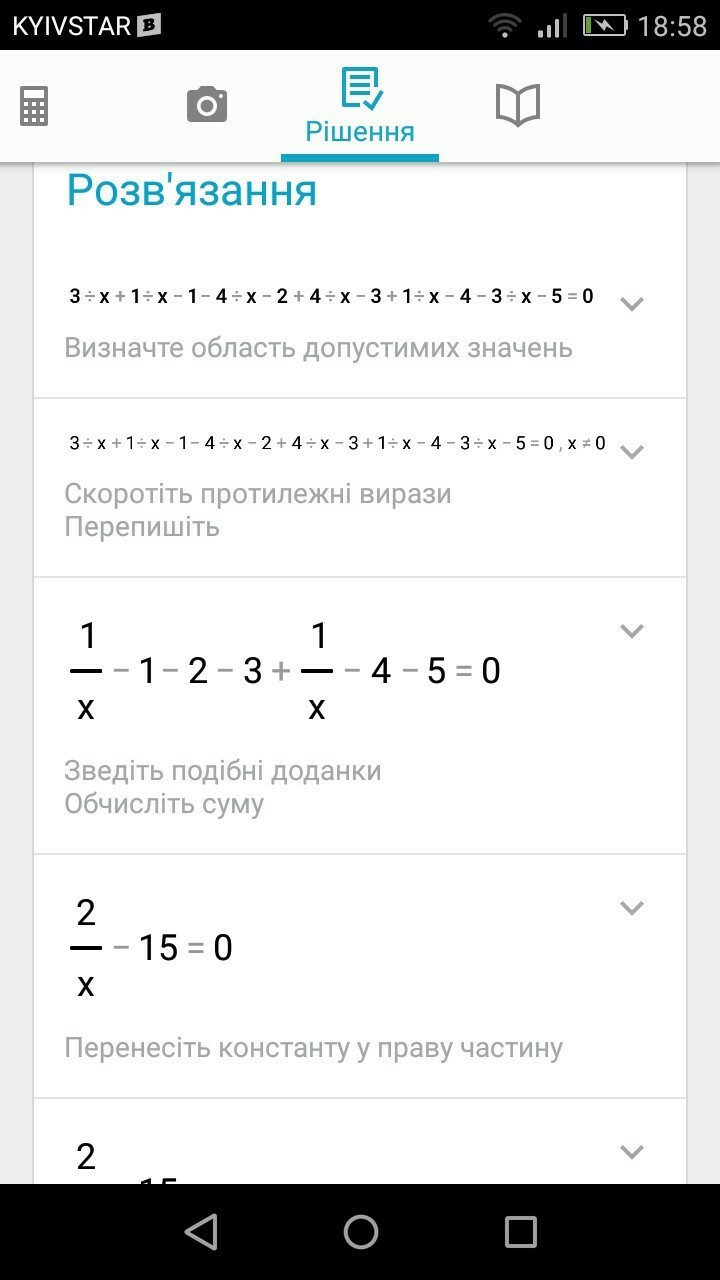Open the book tab

pos(518,105)
